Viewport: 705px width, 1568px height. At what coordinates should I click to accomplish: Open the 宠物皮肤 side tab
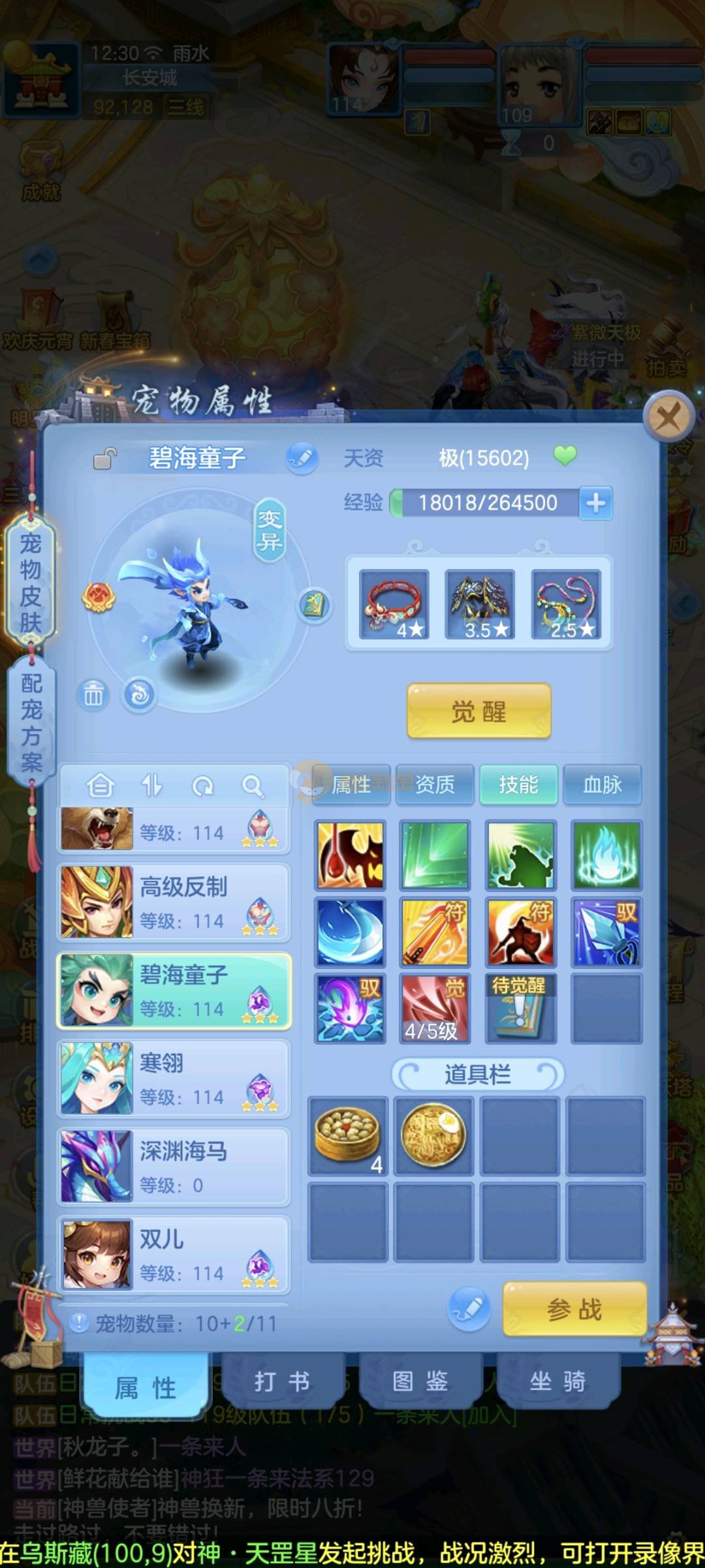30,582
